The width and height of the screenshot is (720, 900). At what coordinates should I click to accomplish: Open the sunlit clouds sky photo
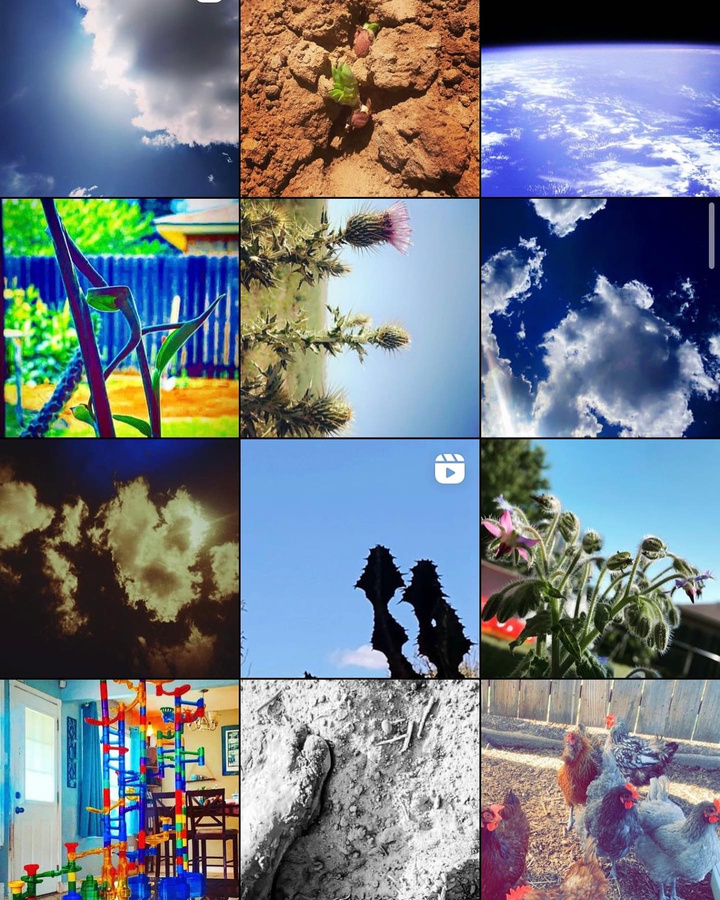[119, 98]
